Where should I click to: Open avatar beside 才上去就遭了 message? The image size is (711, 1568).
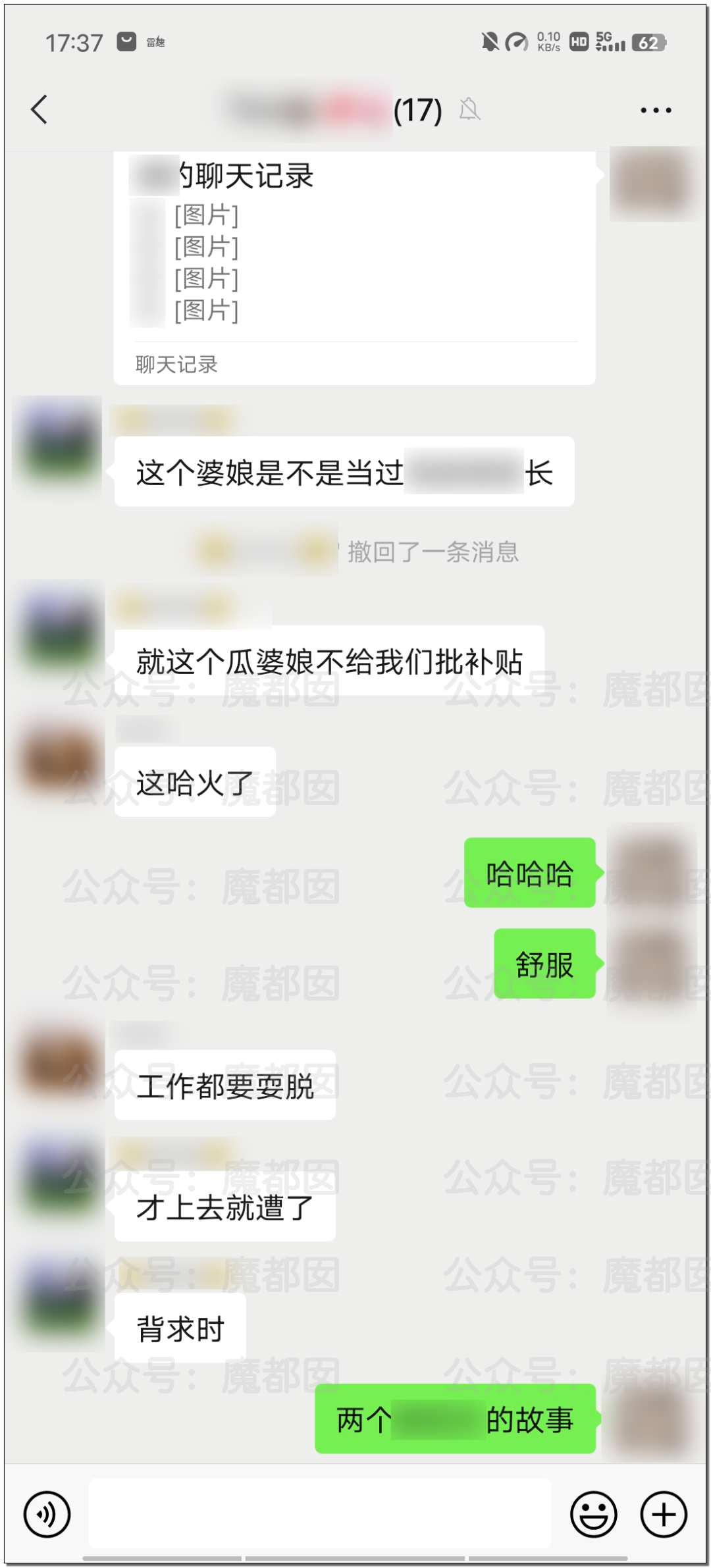click(58, 1178)
